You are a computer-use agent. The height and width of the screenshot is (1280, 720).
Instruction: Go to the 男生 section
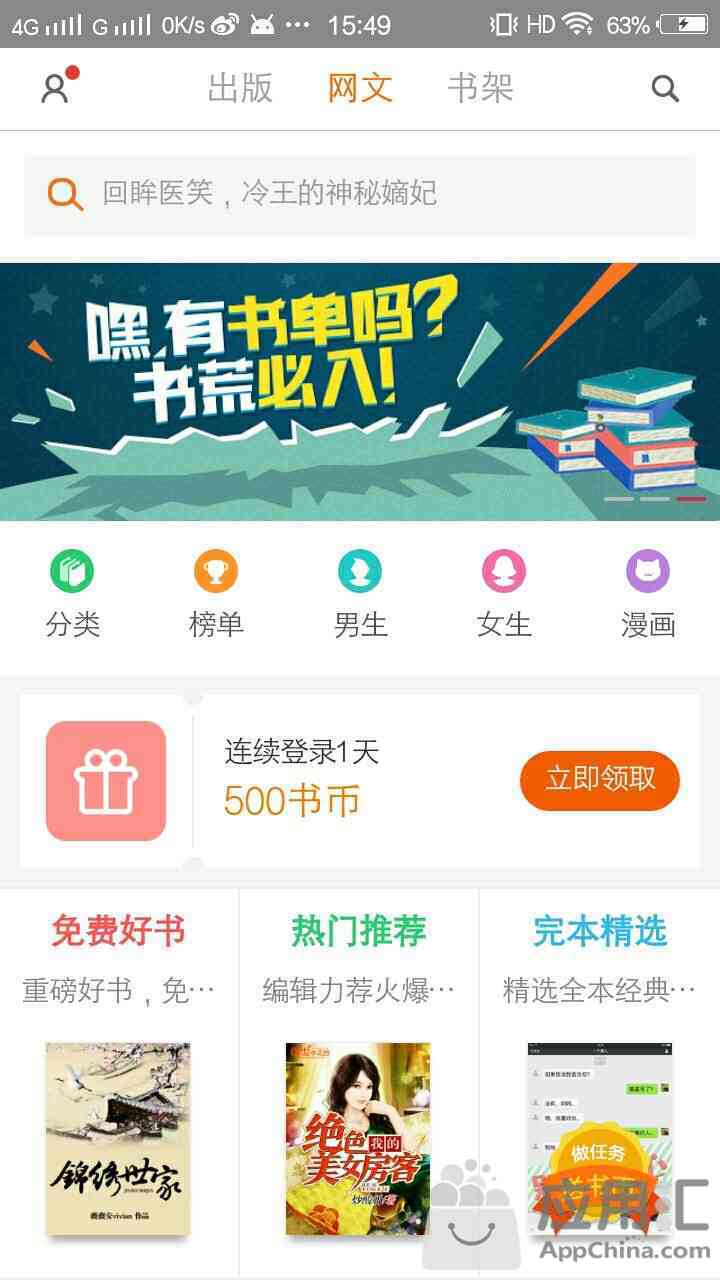(360, 595)
